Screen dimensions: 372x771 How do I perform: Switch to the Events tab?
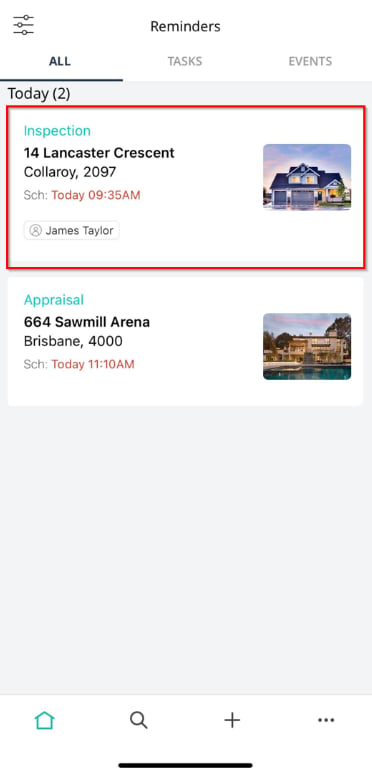pos(310,61)
